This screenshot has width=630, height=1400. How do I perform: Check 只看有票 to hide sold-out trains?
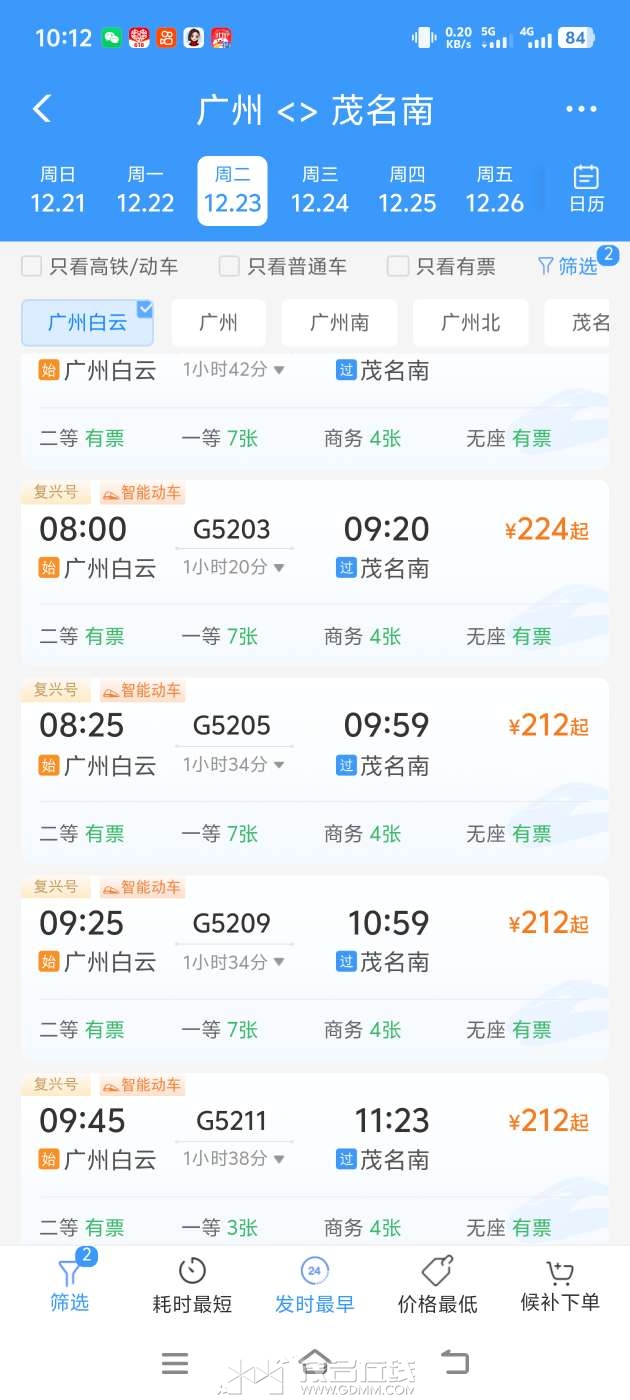point(398,266)
